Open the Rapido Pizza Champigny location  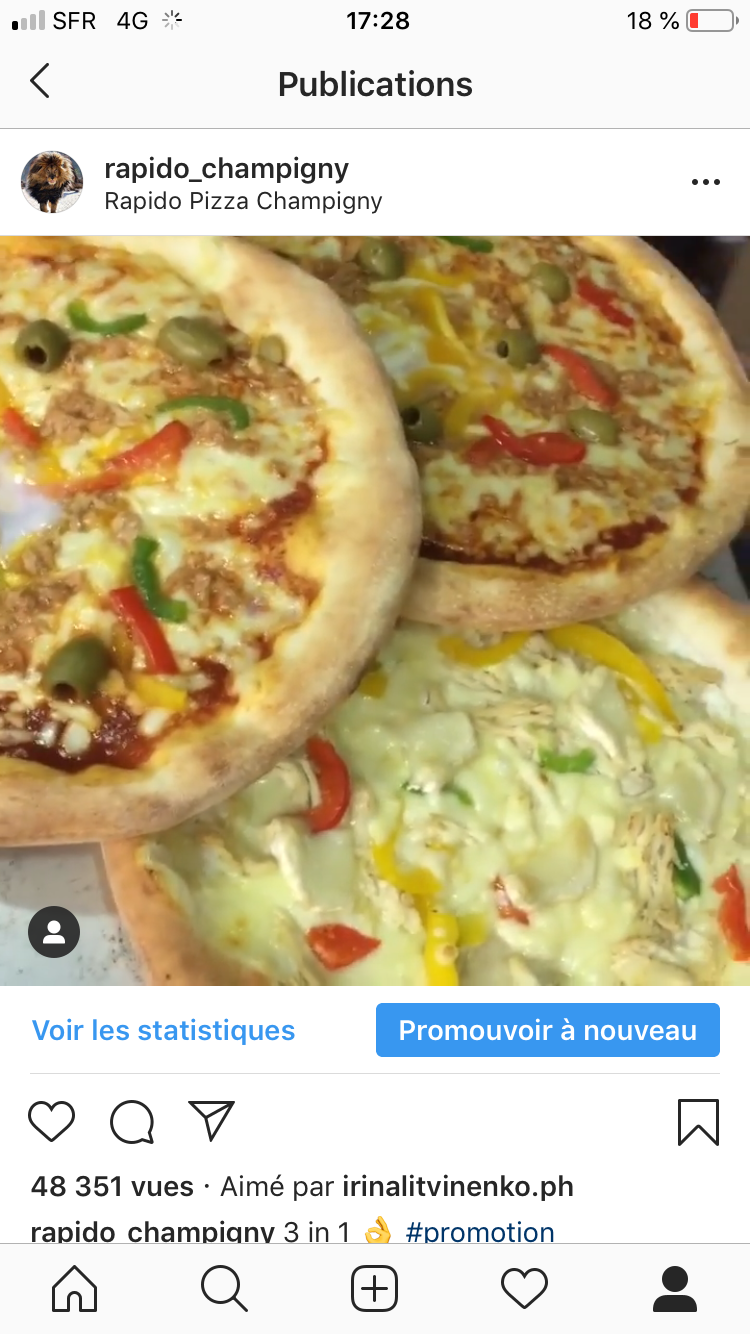pos(243,201)
